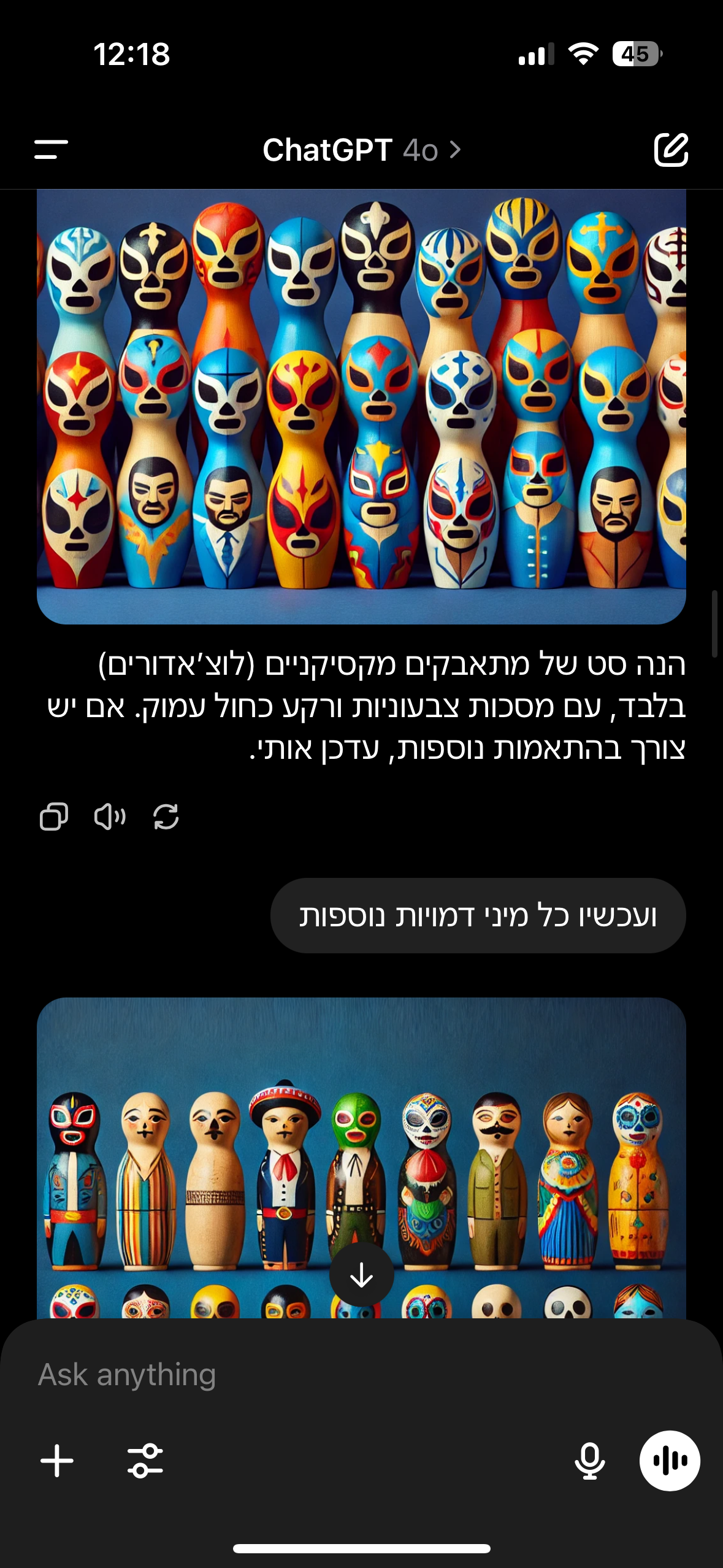The image size is (723, 1568).
Task: Regenerate the response
Action: point(166,817)
